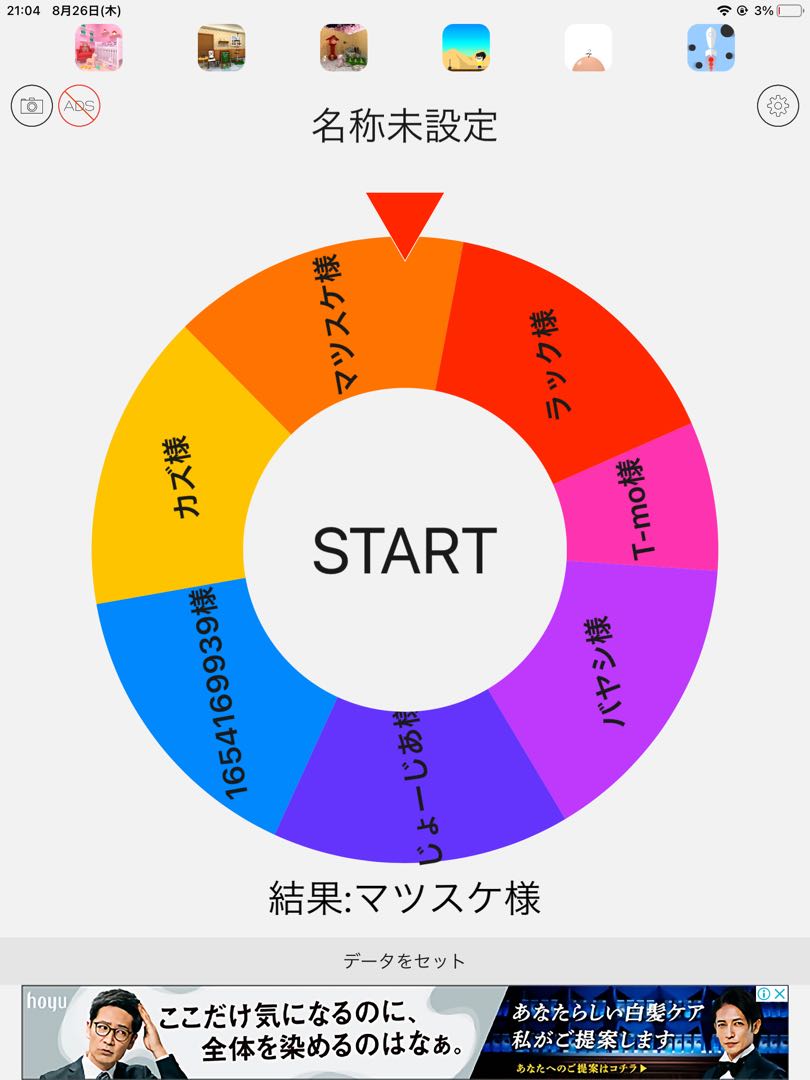
Task: Open the desert game app icon
Action: click(466, 47)
